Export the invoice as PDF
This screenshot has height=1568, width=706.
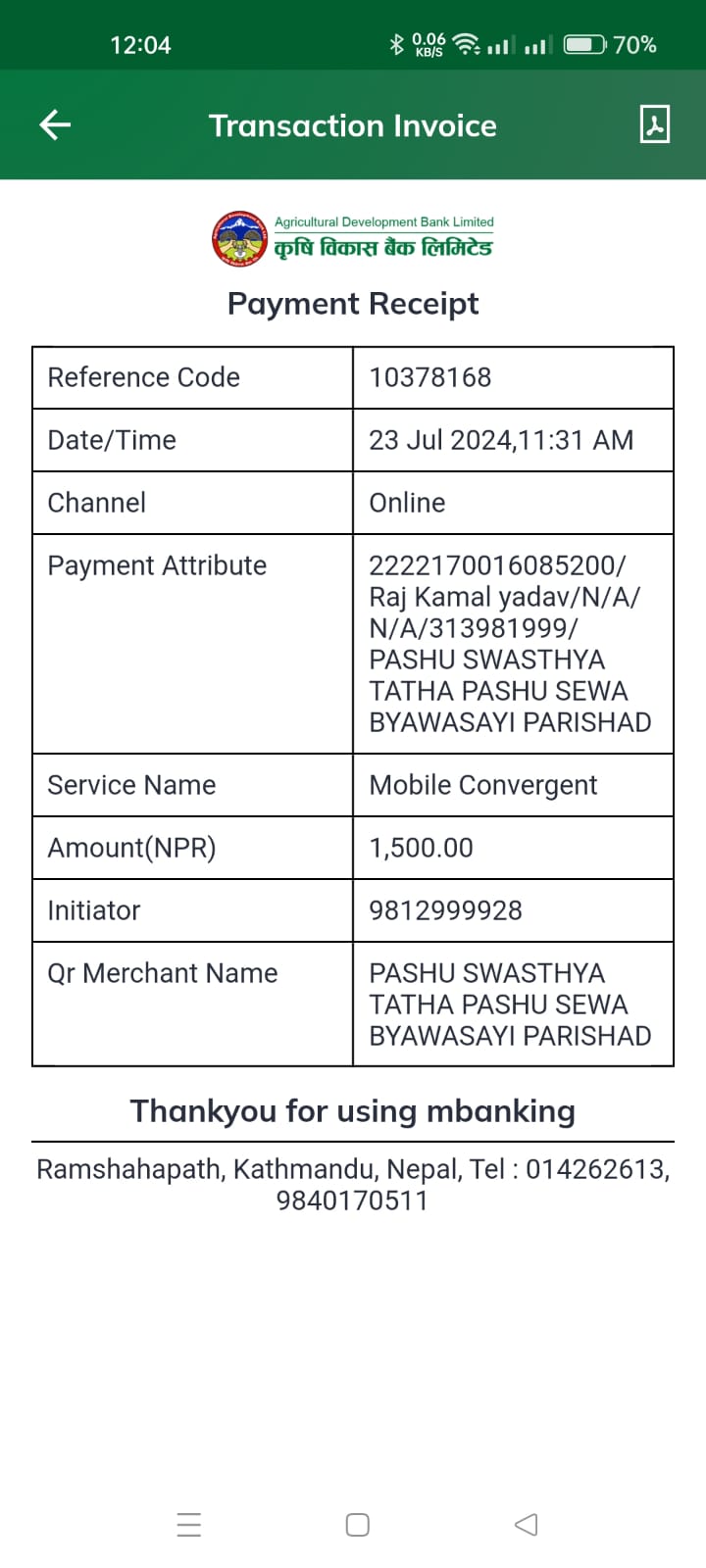click(654, 124)
